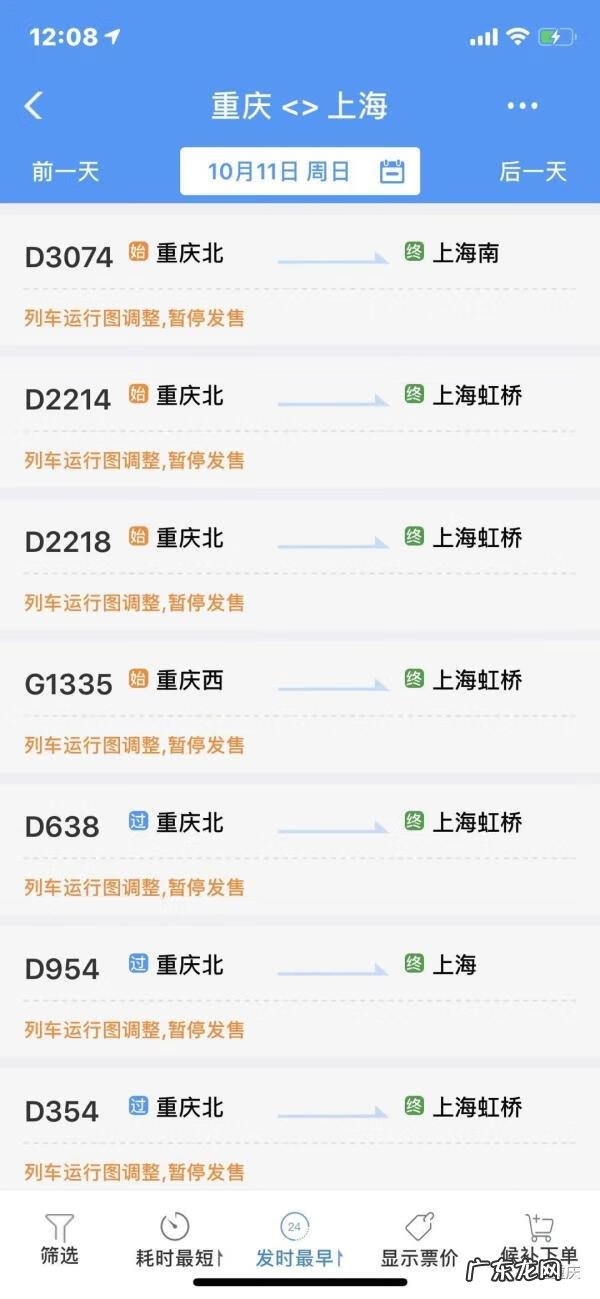Image resolution: width=600 pixels, height=1299 pixels.
Task: Jump to the next day (后一天)
Action: [533, 171]
